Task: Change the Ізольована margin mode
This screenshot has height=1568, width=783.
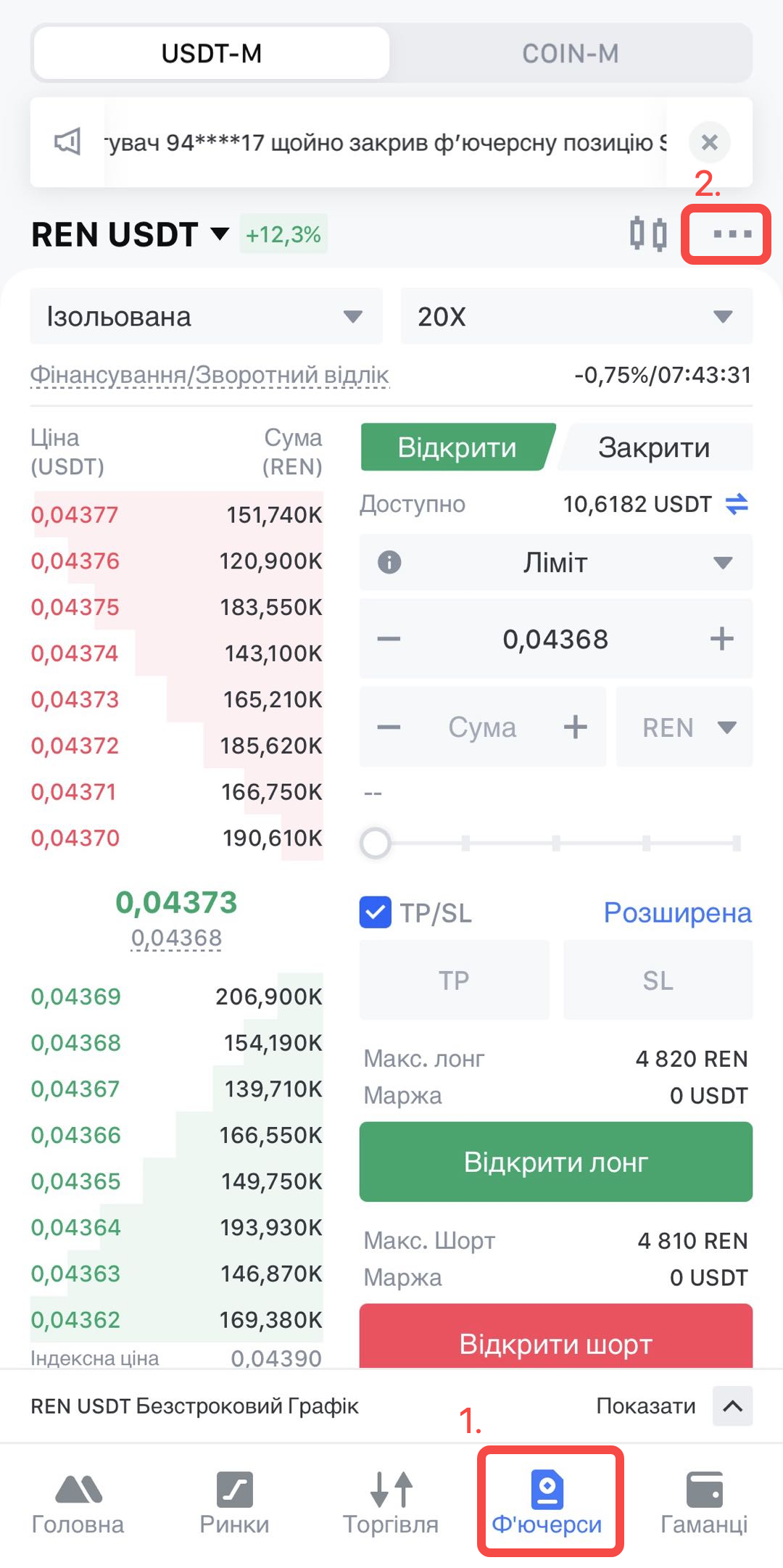Action: point(206,316)
